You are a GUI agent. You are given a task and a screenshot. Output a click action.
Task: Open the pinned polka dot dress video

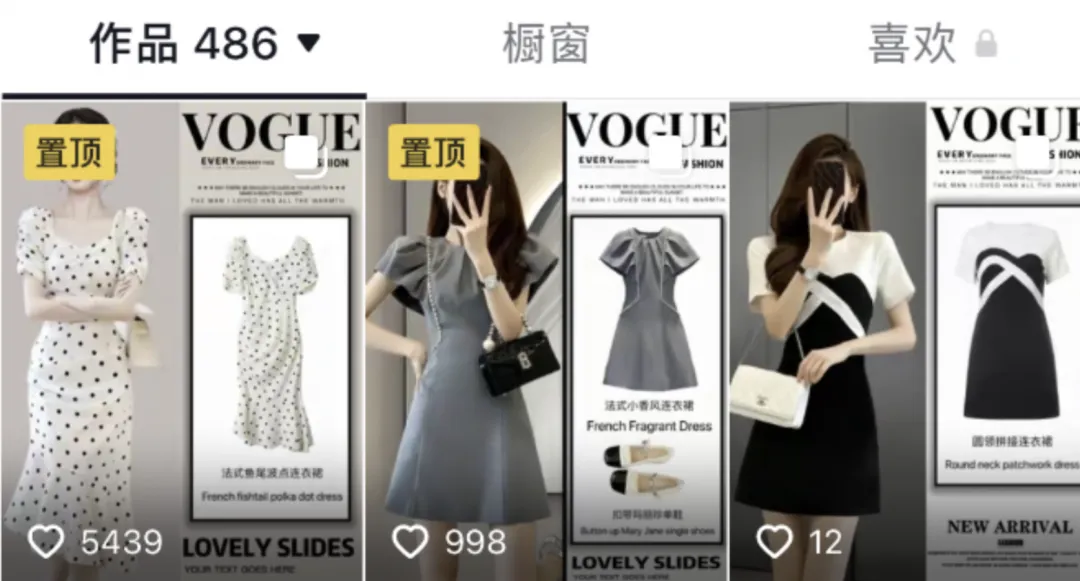pos(181,340)
